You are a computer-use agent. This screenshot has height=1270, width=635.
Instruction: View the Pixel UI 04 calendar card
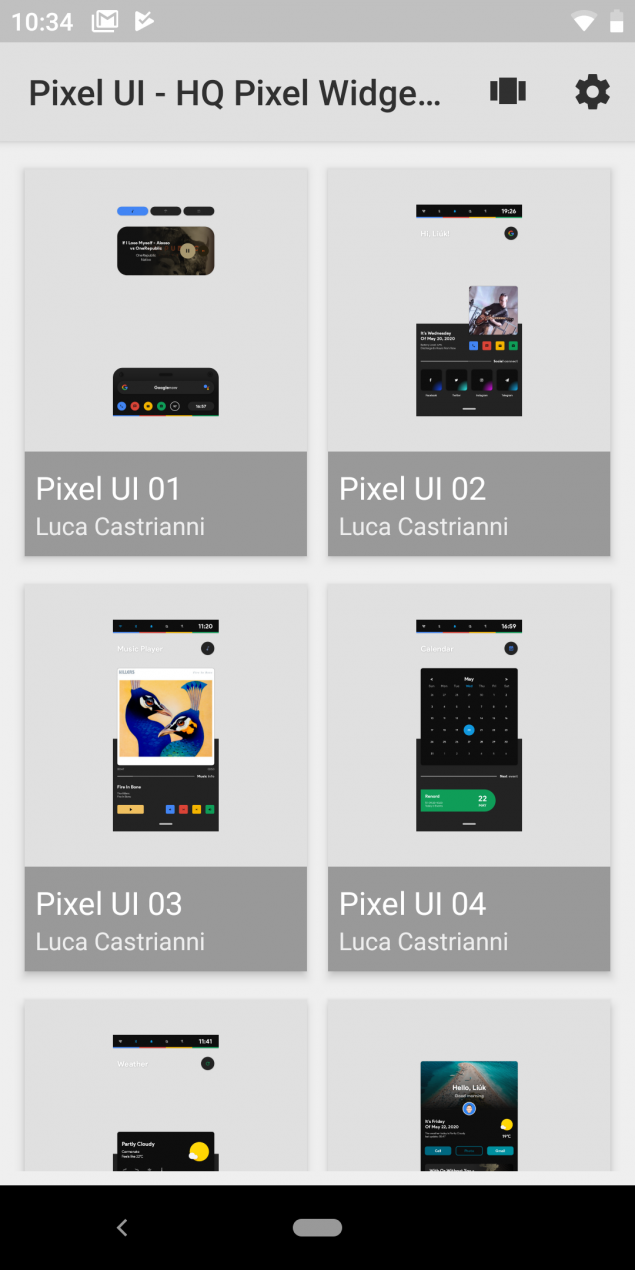pyautogui.click(x=469, y=777)
